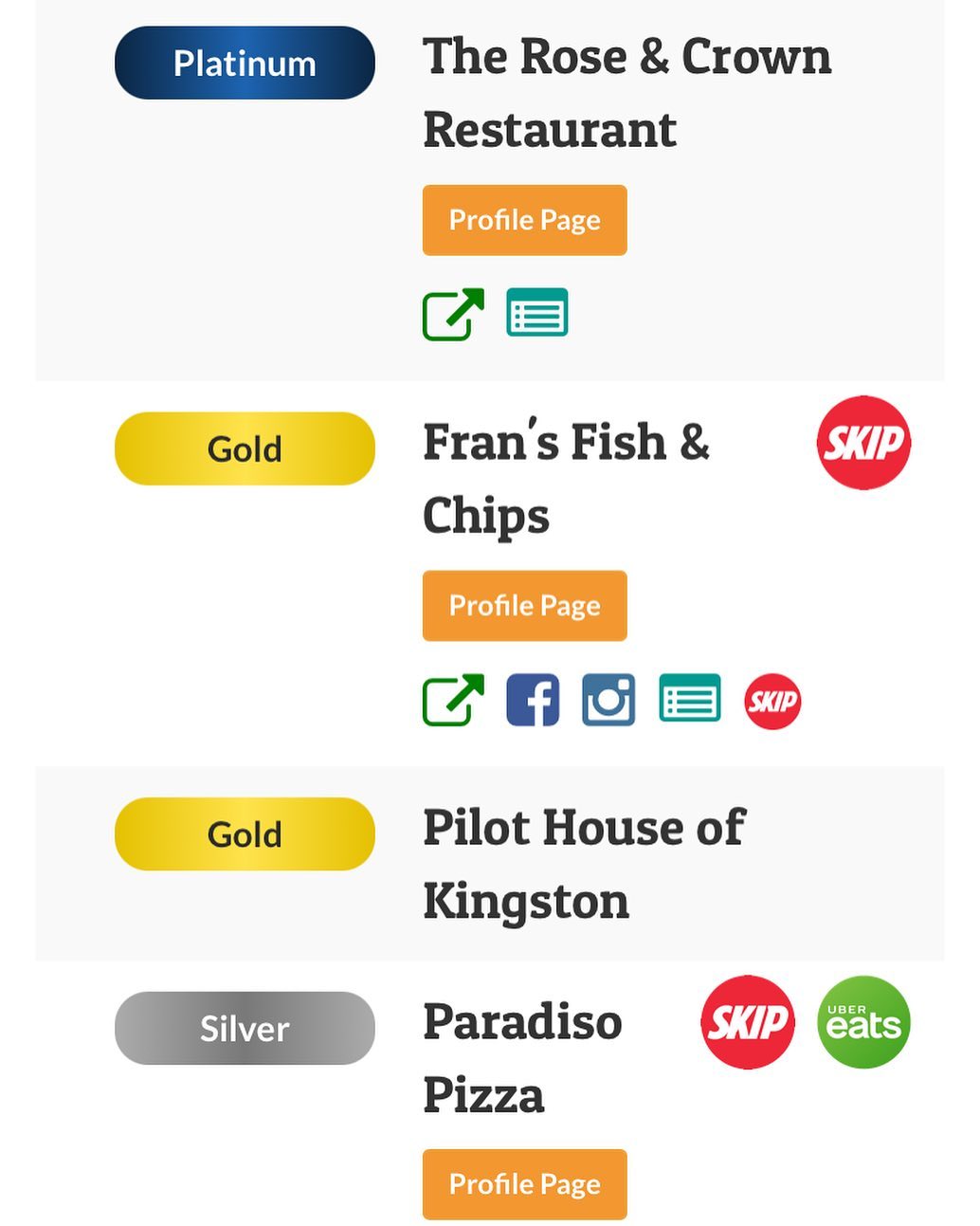The width and height of the screenshot is (980, 1226).
Task: Order Paradiso Pizza via Uber Eats badge
Action: [863, 1022]
